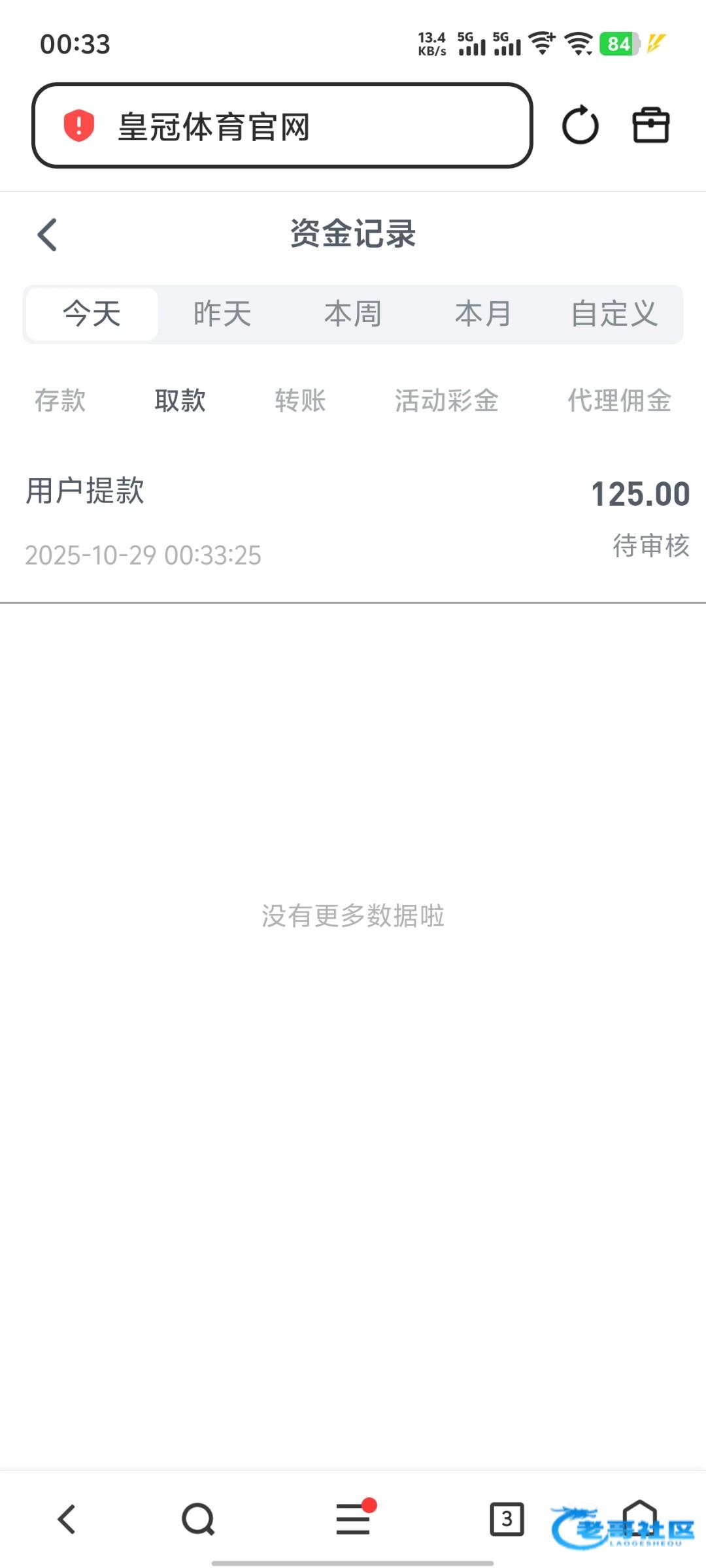The height and width of the screenshot is (1568, 706).
Task: Open the browser toolbox briefcase icon
Action: [x=651, y=125]
